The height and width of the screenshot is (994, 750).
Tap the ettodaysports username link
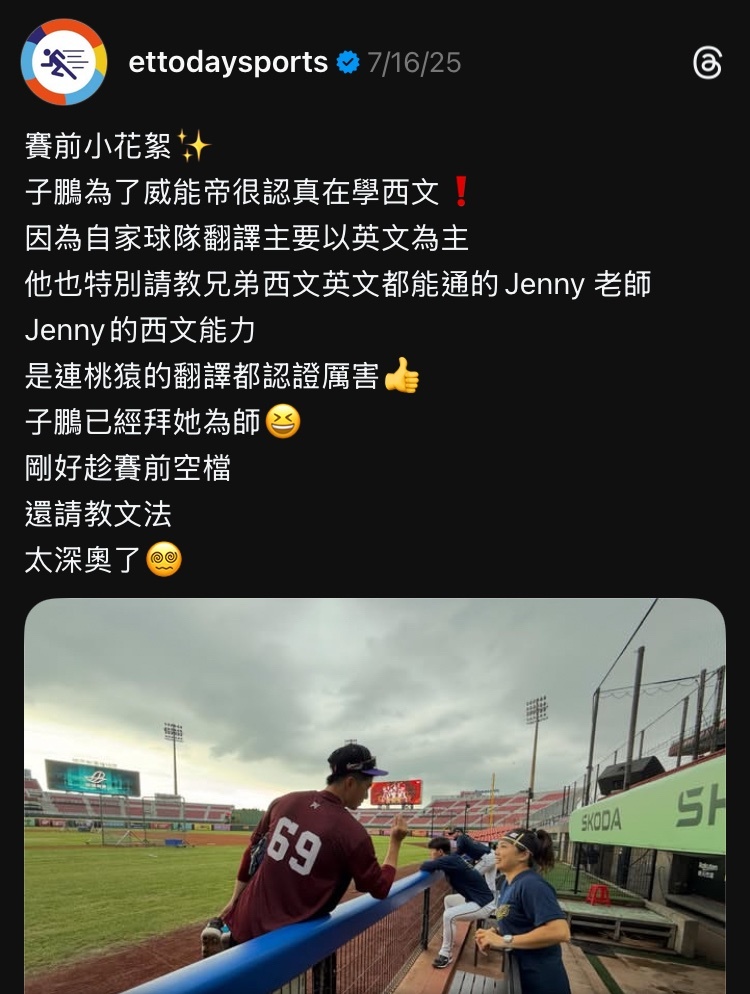[228, 63]
